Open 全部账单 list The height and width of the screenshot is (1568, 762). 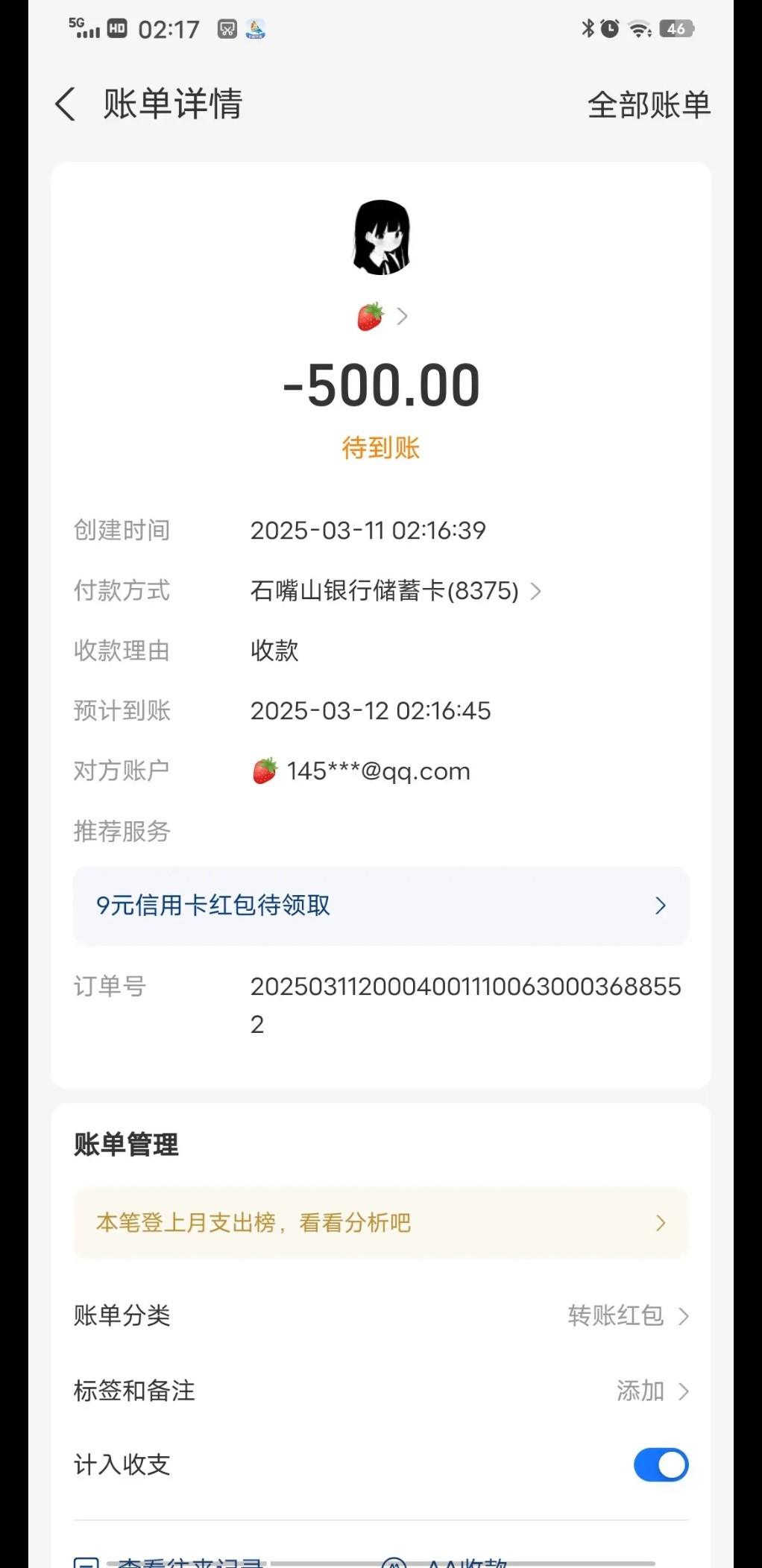tap(649, 105)
